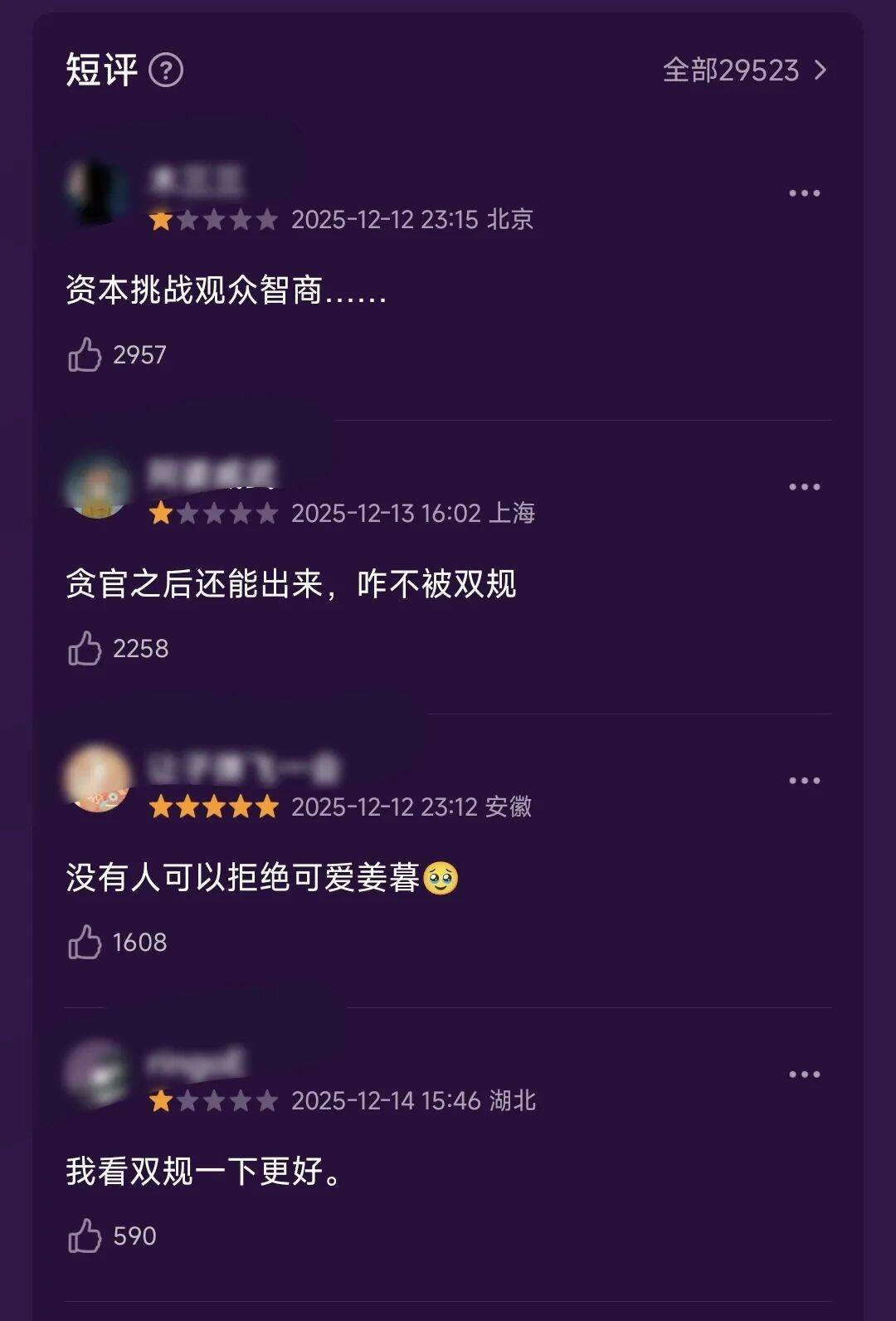
Task: Like the review 贪官之后还能出来
Action: tap(85, 649)
